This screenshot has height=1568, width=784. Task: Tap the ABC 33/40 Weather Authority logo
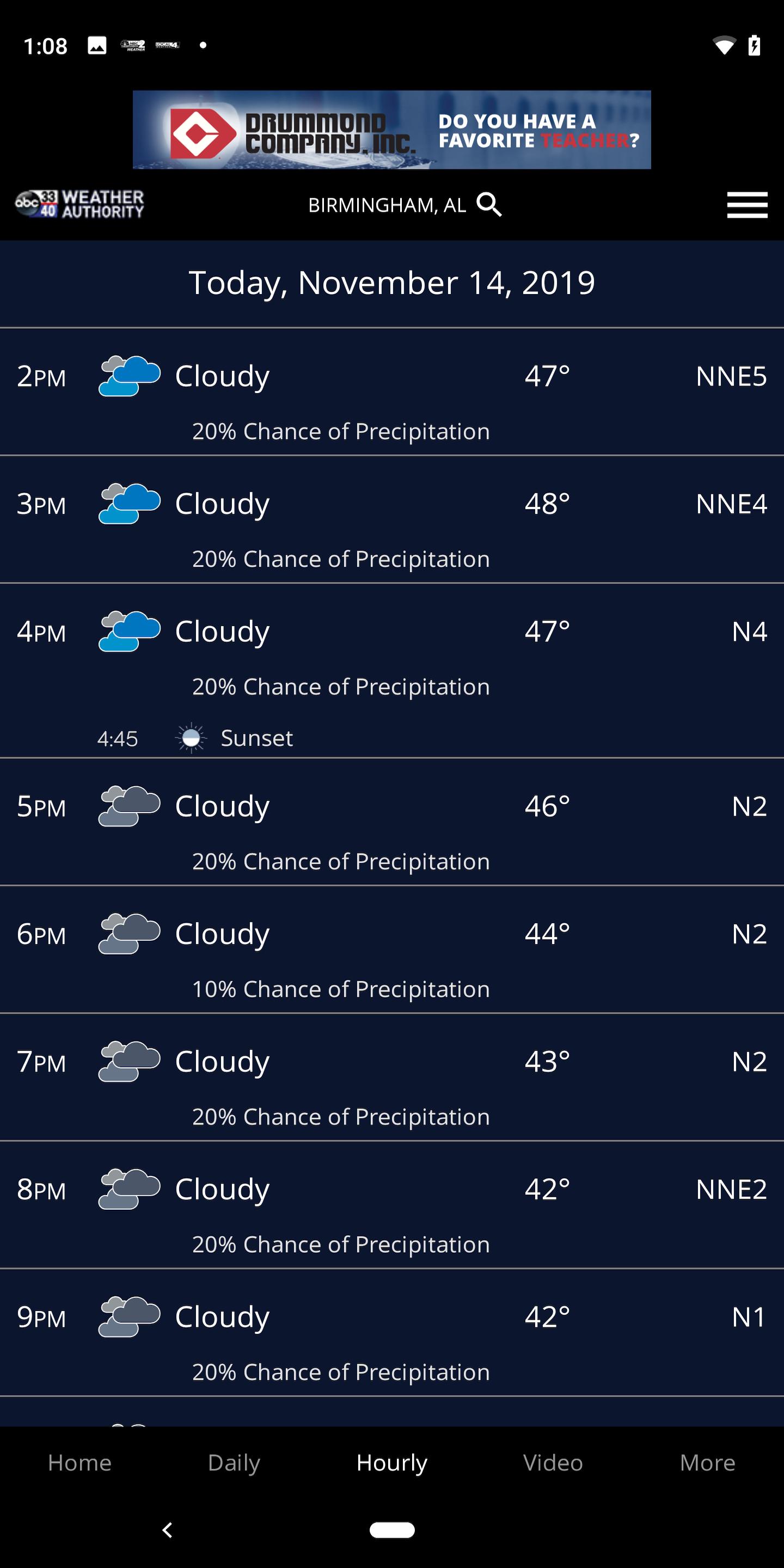(79, 204)
